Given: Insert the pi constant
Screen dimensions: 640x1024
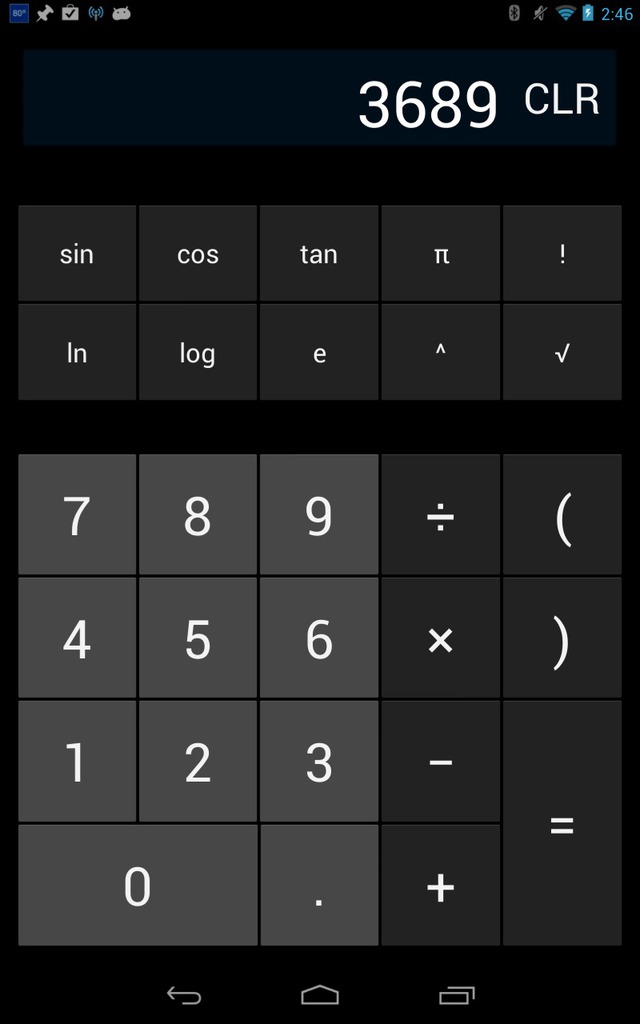Looking at the screenshot, I should [441, 253].
